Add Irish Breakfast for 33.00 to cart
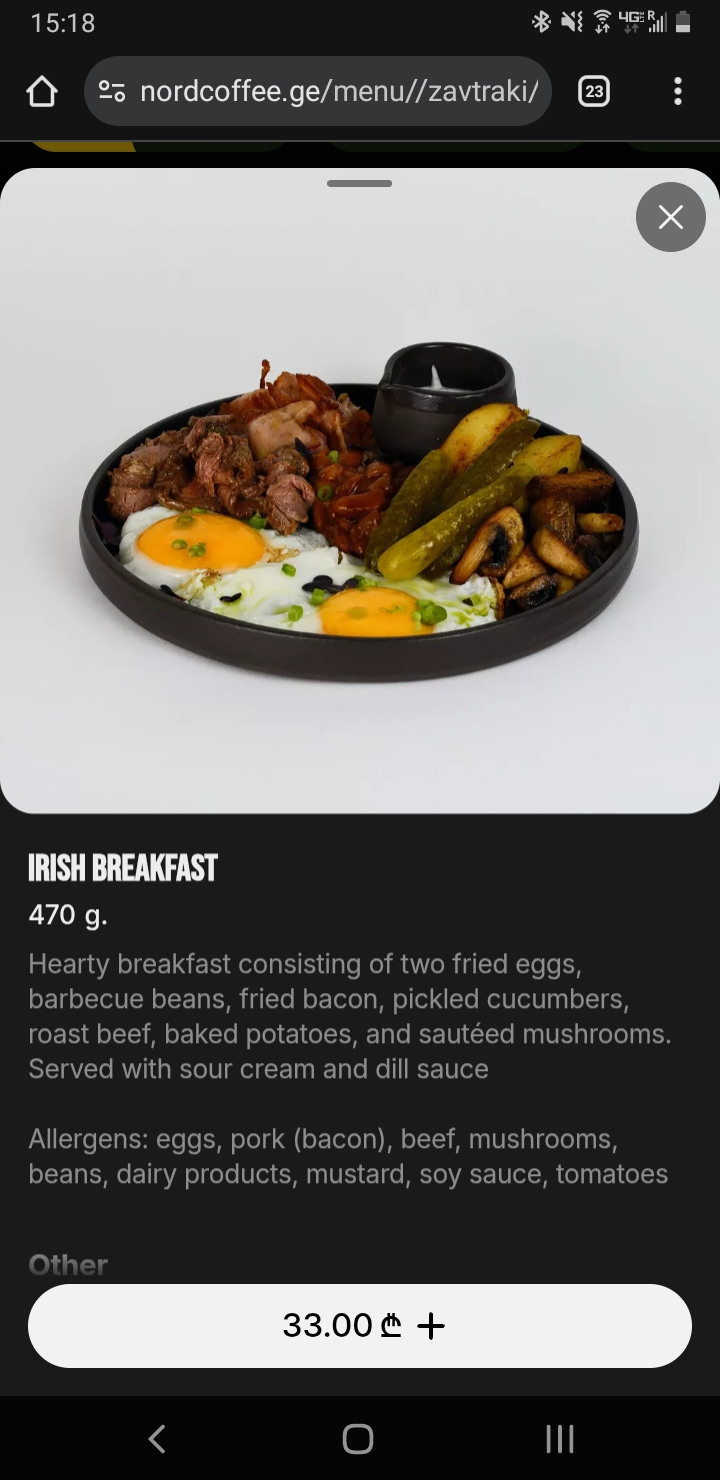This screenshot has height=1480, width=720. 360,1325
